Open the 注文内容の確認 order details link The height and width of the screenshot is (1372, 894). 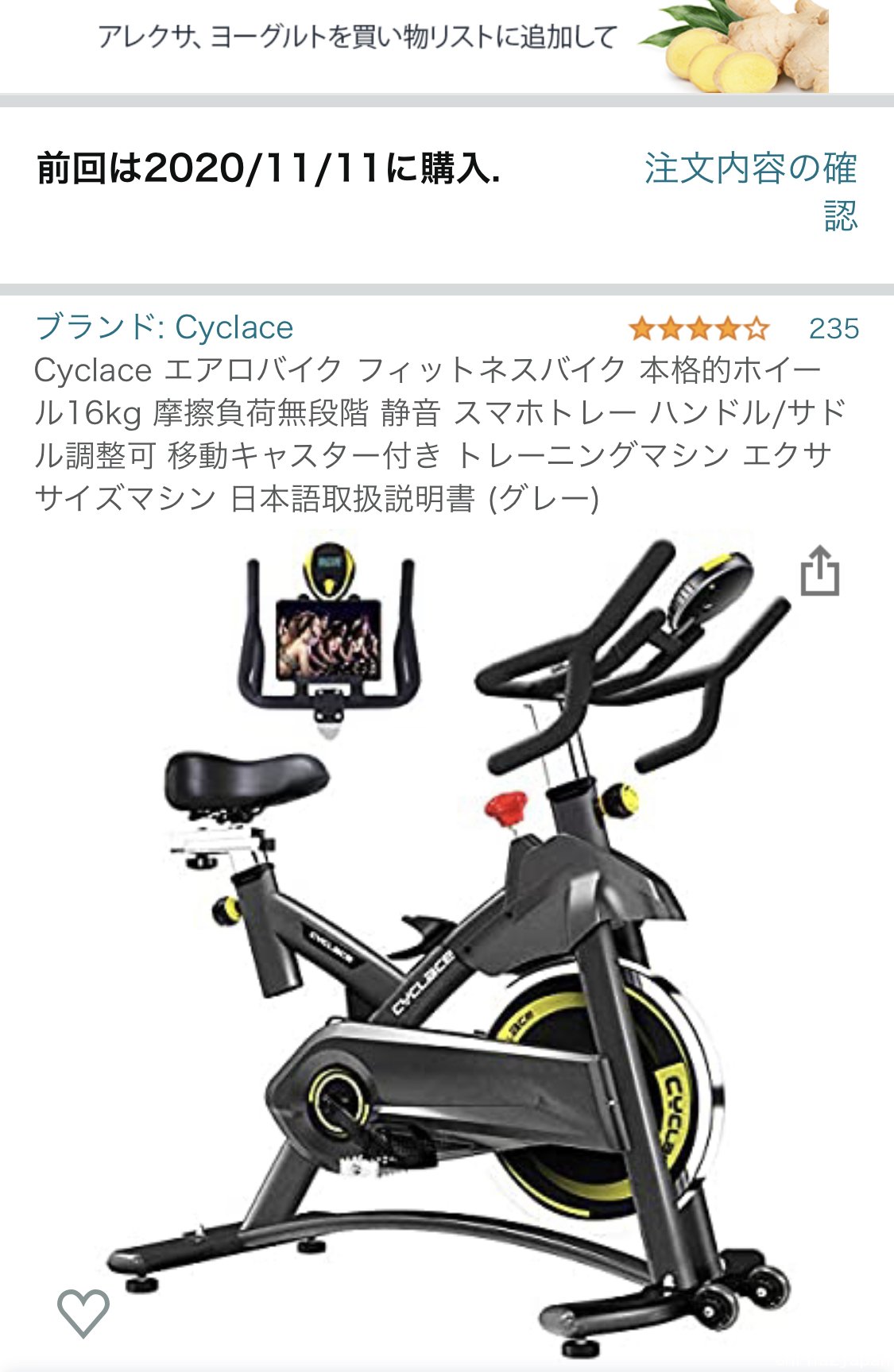coord(750,189)
